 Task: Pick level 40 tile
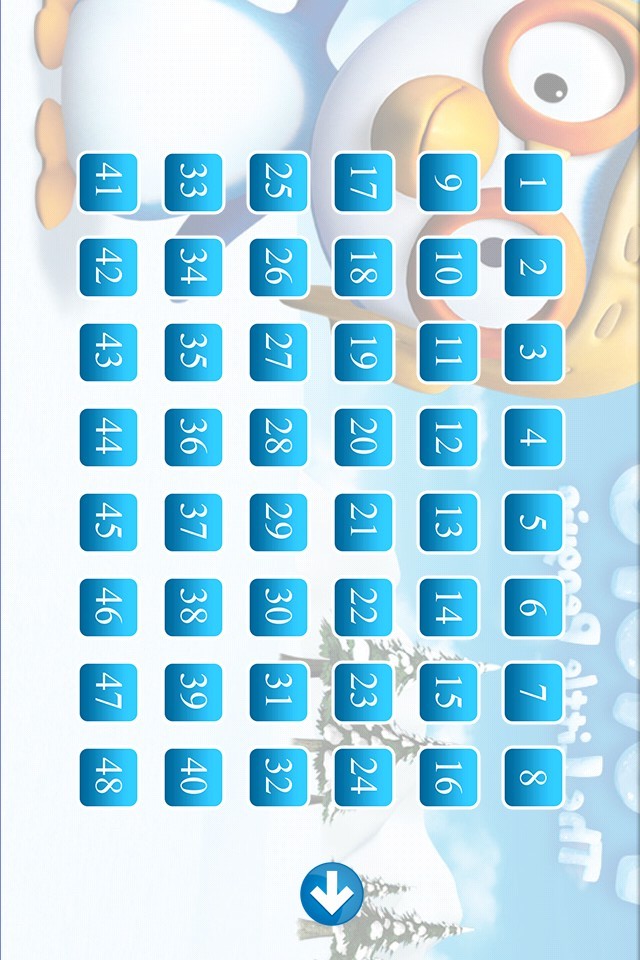click(x=193, y=778)
